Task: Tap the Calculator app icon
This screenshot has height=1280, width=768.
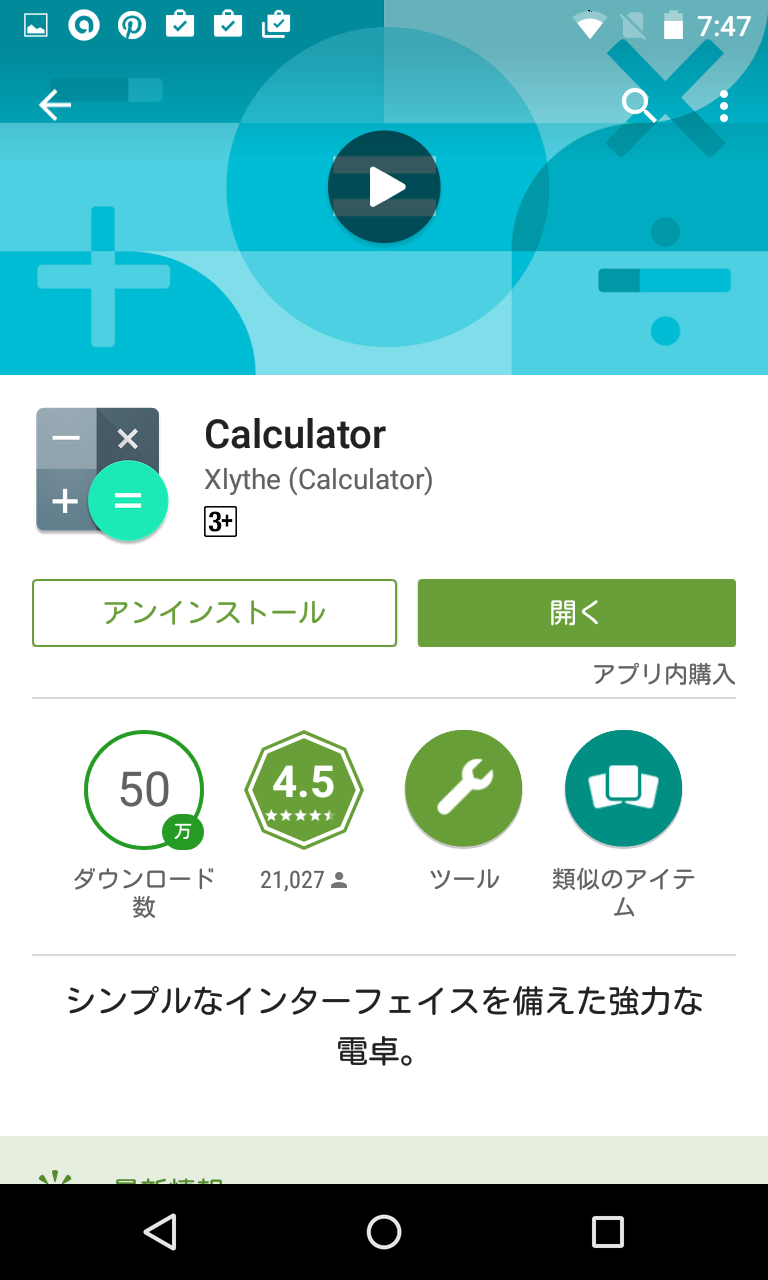Action: (97, 470)
